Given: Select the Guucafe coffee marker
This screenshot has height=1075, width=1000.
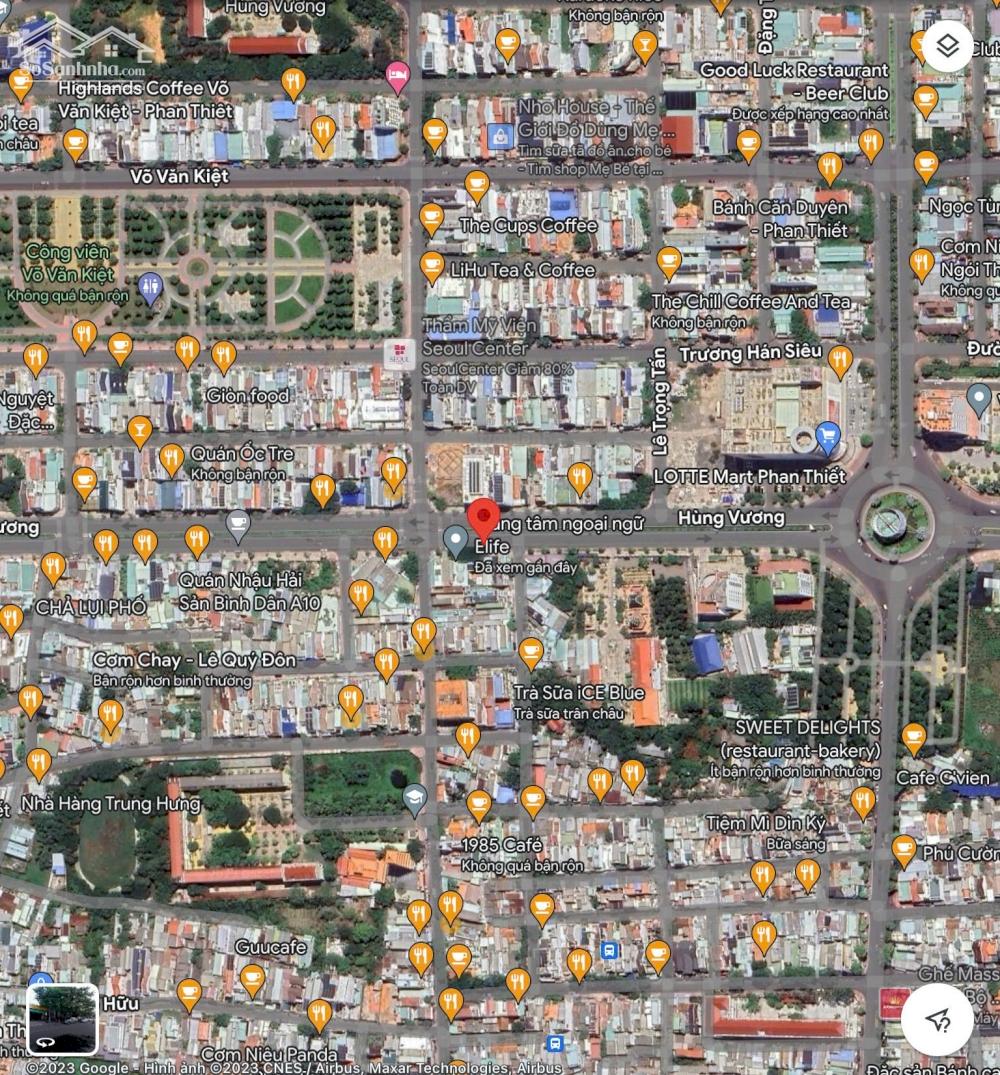Looking at the screenshot, I should [252, 980].
